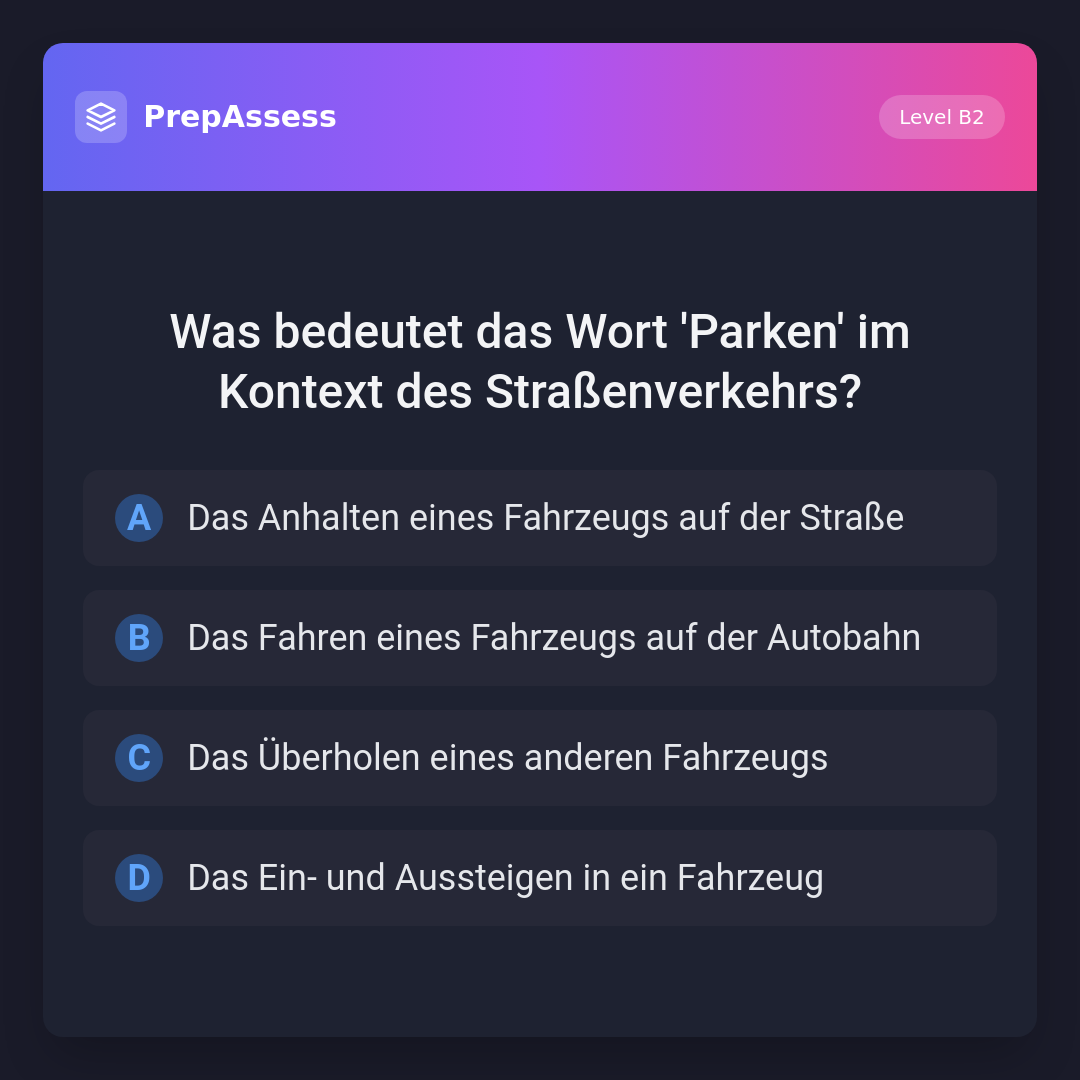Select answer A: Das Anhalten eines Fahrzeugs
This screenshot has height=1080, width=1080.
540,518
